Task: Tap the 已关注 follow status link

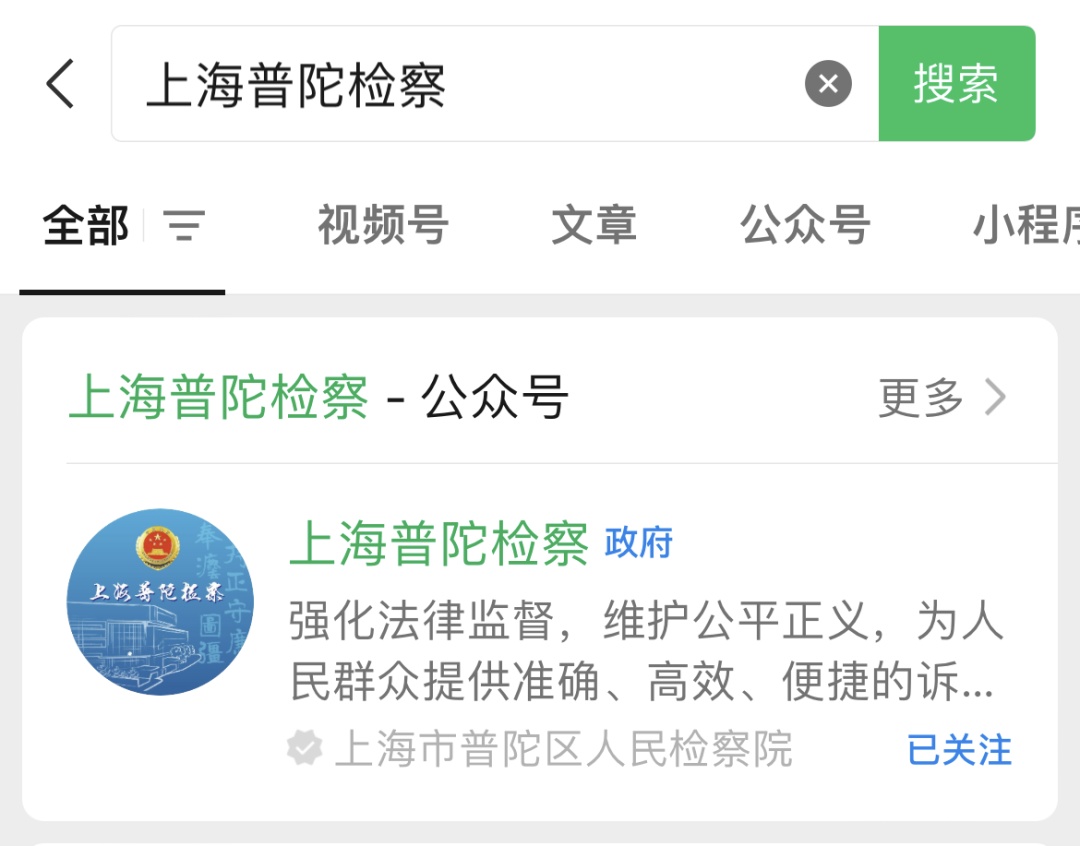Action: pyautogui.click(x=959, y=750)
